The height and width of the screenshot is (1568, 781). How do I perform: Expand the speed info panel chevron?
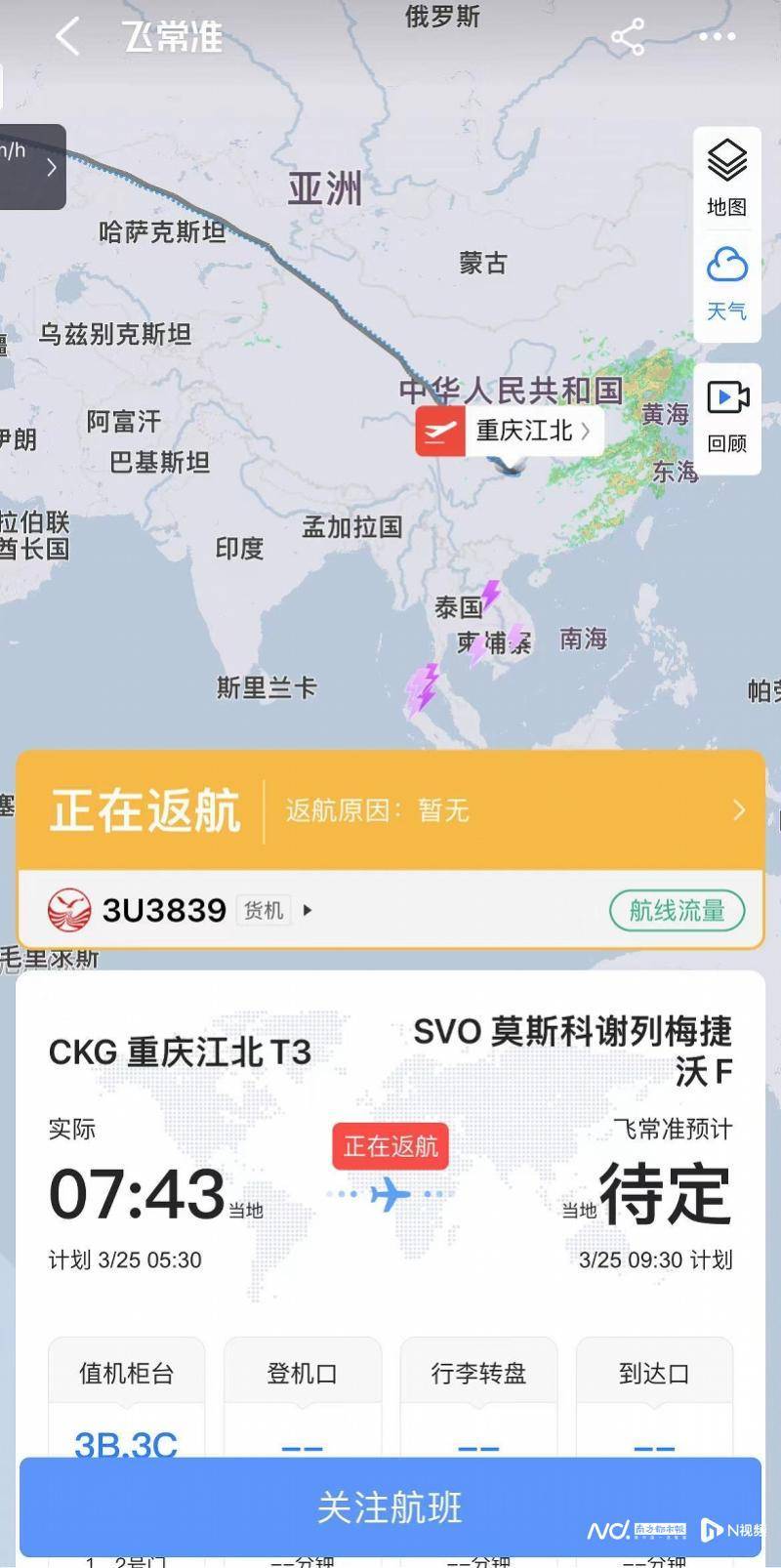pos(51,167)
